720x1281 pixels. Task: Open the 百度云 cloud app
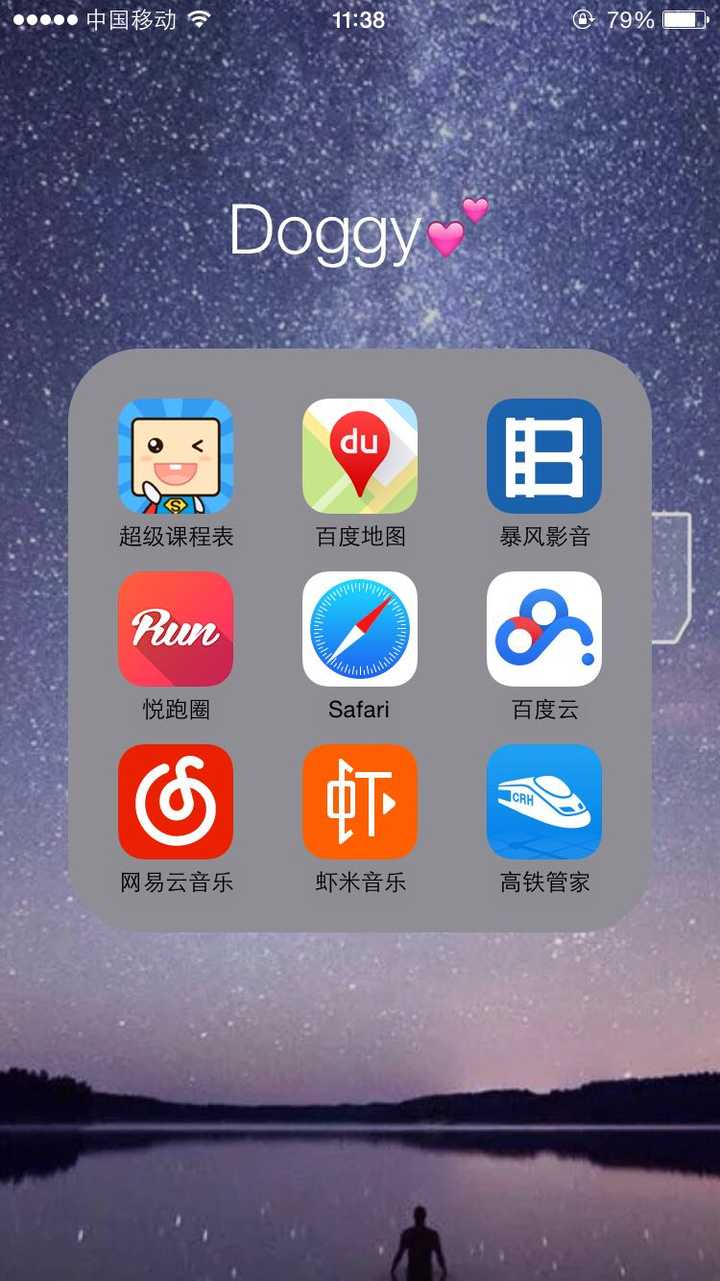click(544, 629)
